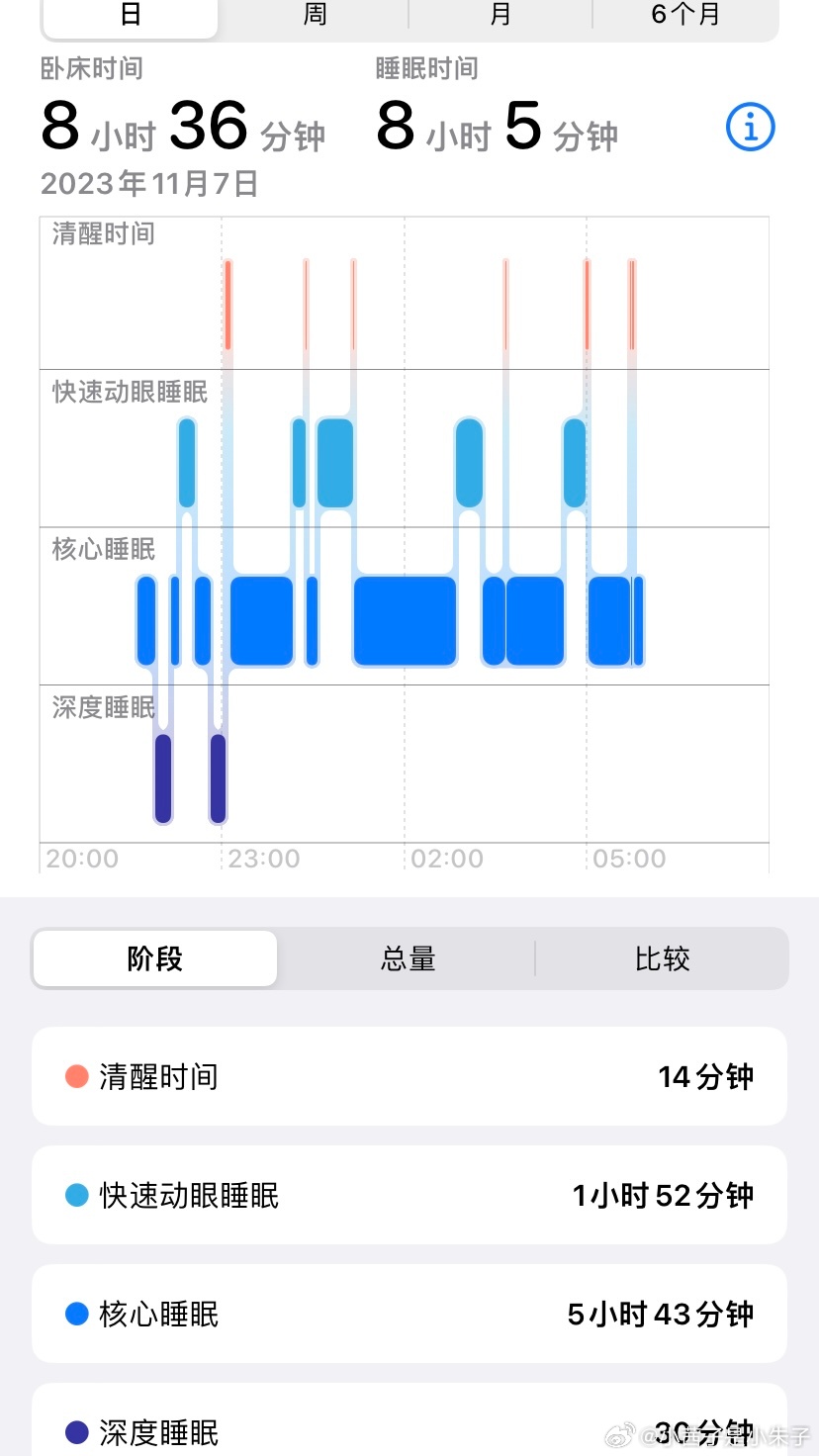
Task: Highlight the 快速动眼睡眠 row
Action: pos(409,1195)
